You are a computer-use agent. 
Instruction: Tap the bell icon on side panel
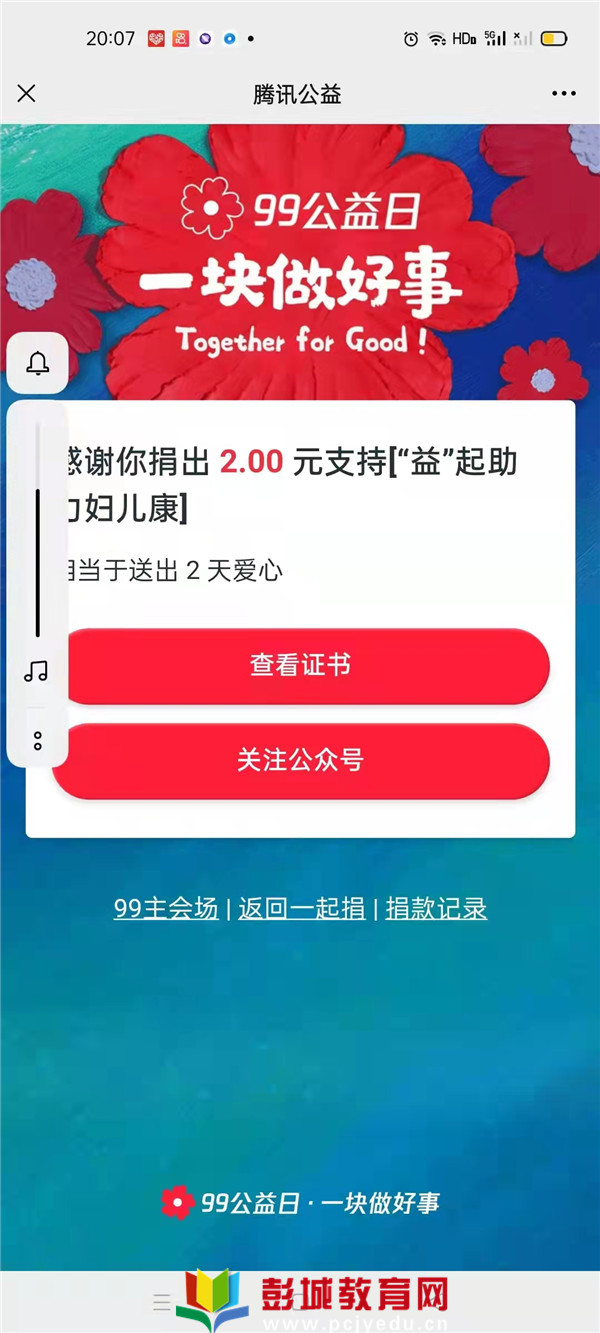pos(38,363)
